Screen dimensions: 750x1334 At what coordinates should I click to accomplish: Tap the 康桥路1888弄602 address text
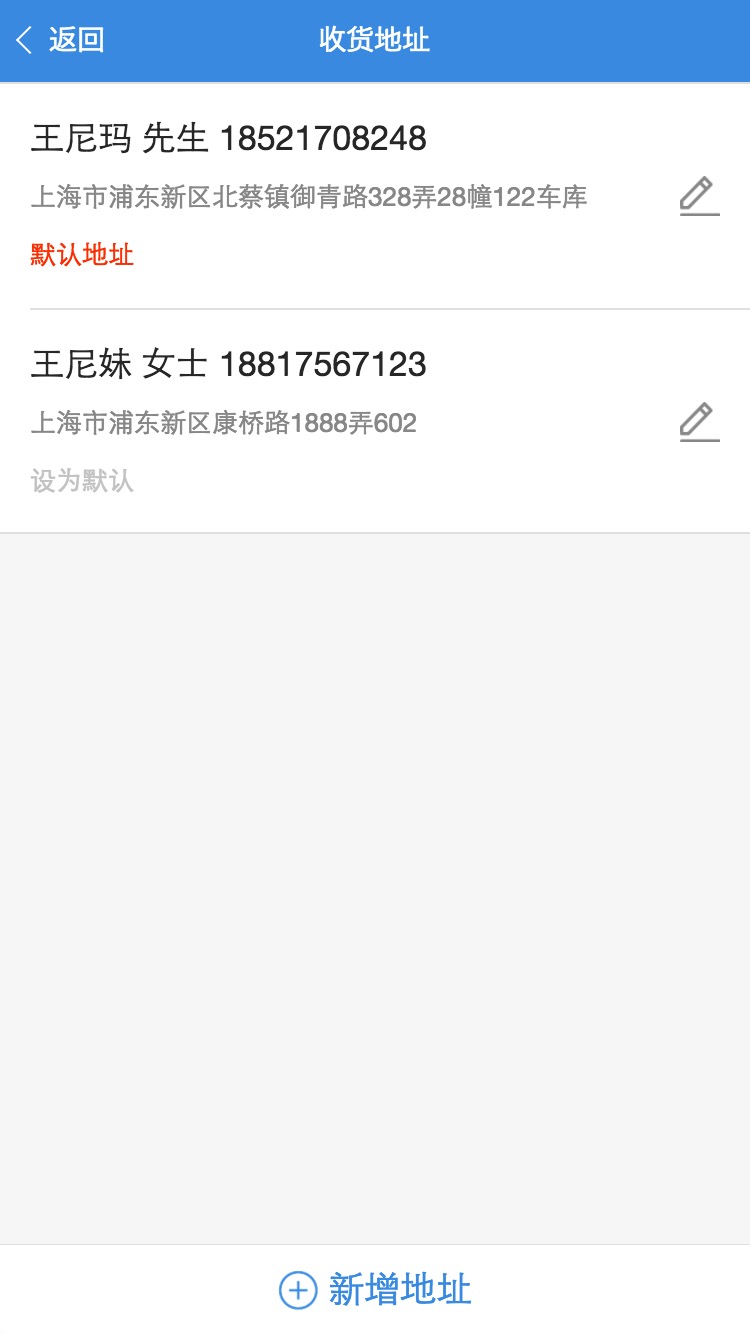[x=225, y=422]
